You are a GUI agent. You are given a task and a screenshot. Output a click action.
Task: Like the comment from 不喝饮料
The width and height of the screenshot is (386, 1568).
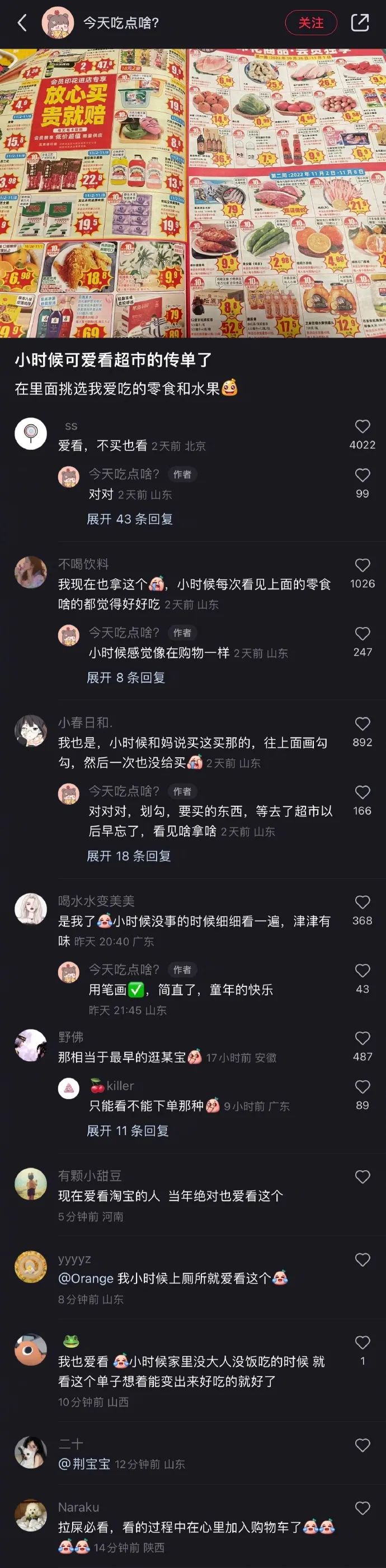(362, 566)
